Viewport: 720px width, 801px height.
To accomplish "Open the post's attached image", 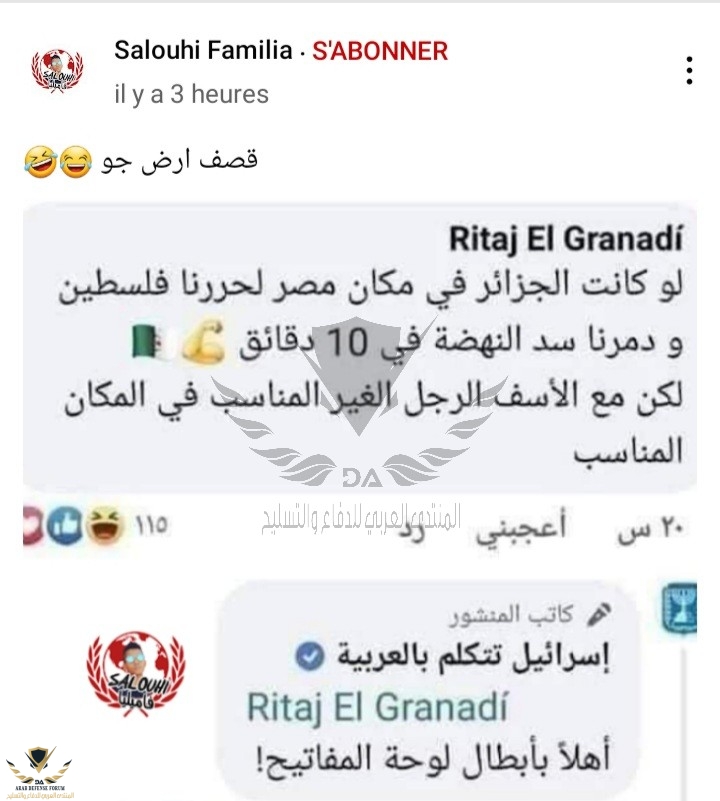I will click(x=360, y=500).
